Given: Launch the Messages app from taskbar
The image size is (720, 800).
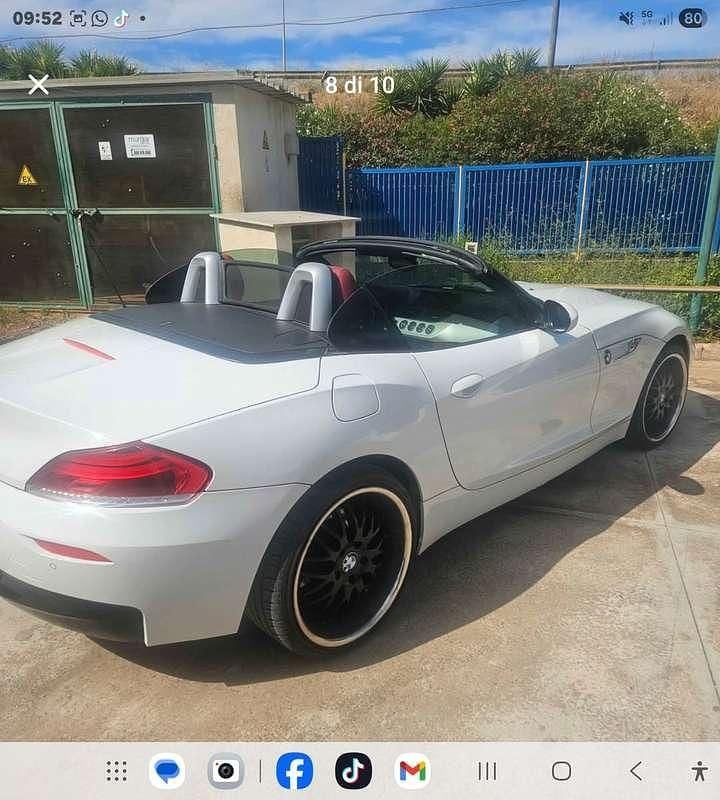Looking at the screenshot, I should click(167, 771).
